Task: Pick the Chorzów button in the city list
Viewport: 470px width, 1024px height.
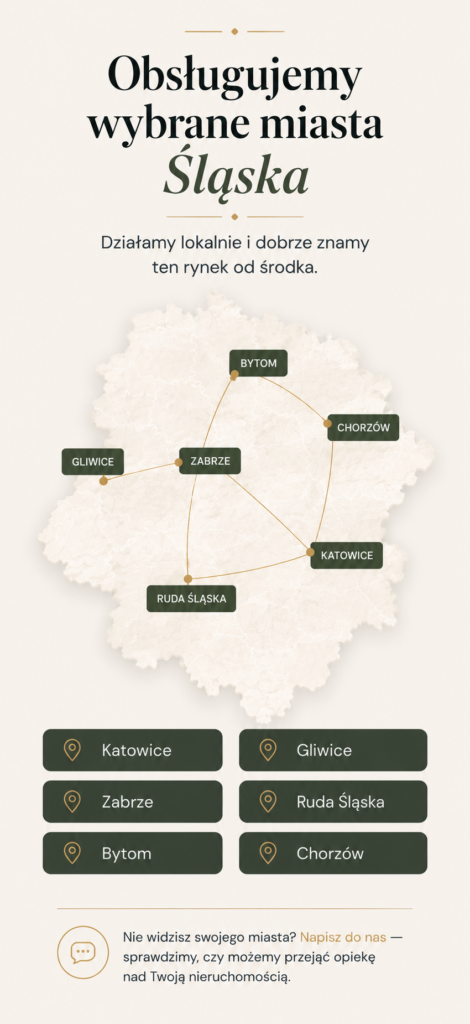Action: [x=333, y=853]
